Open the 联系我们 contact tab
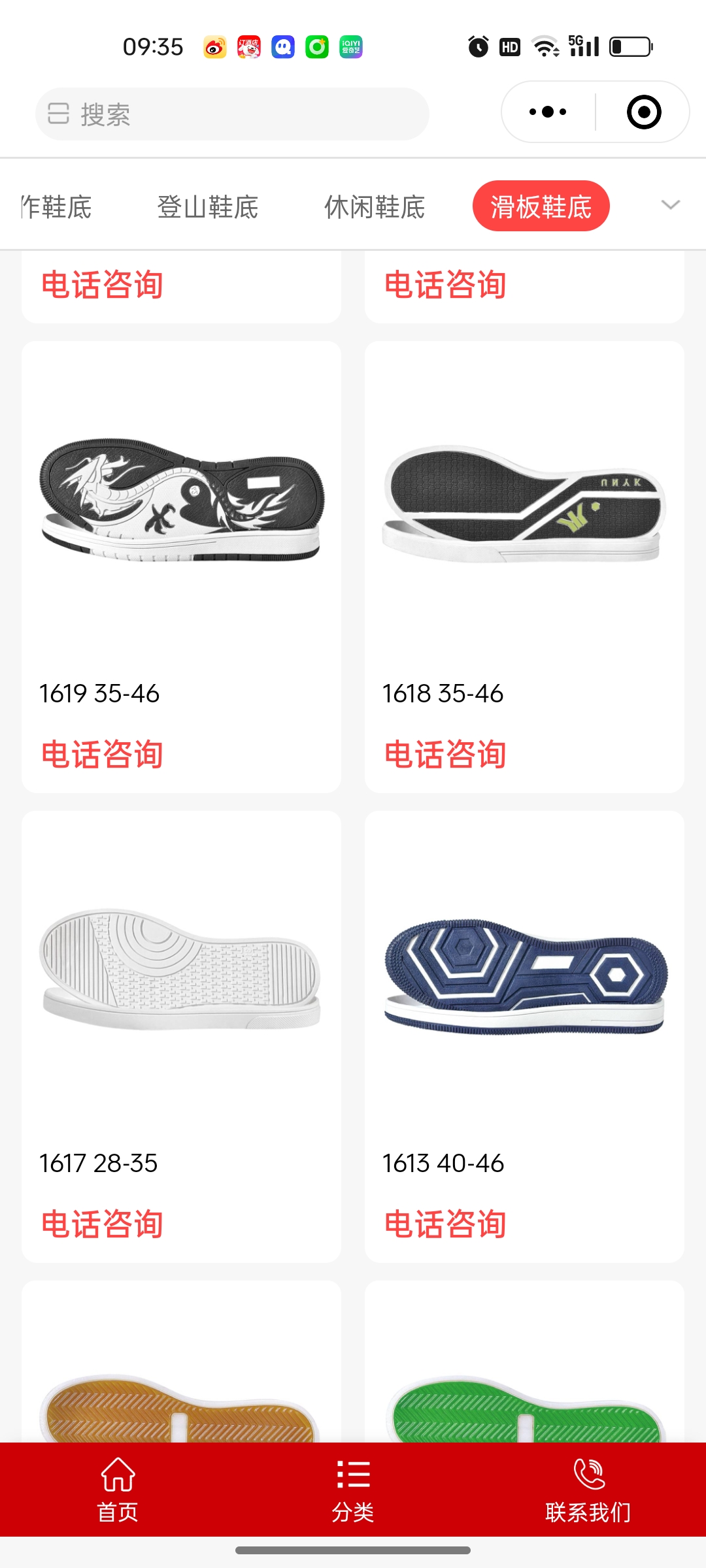Viewport: 706px width, 1568px height. pyautogui.click(x=588, y=1490)
